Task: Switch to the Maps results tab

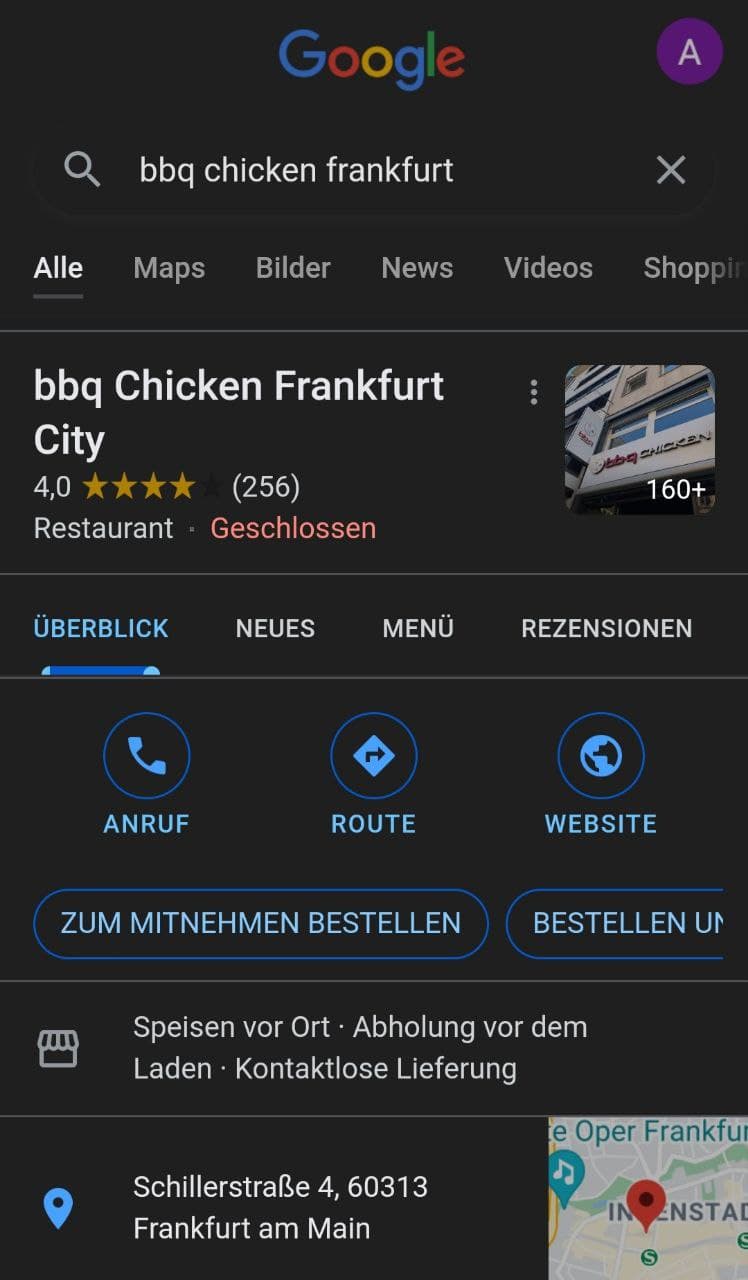Action: [169, 268]
